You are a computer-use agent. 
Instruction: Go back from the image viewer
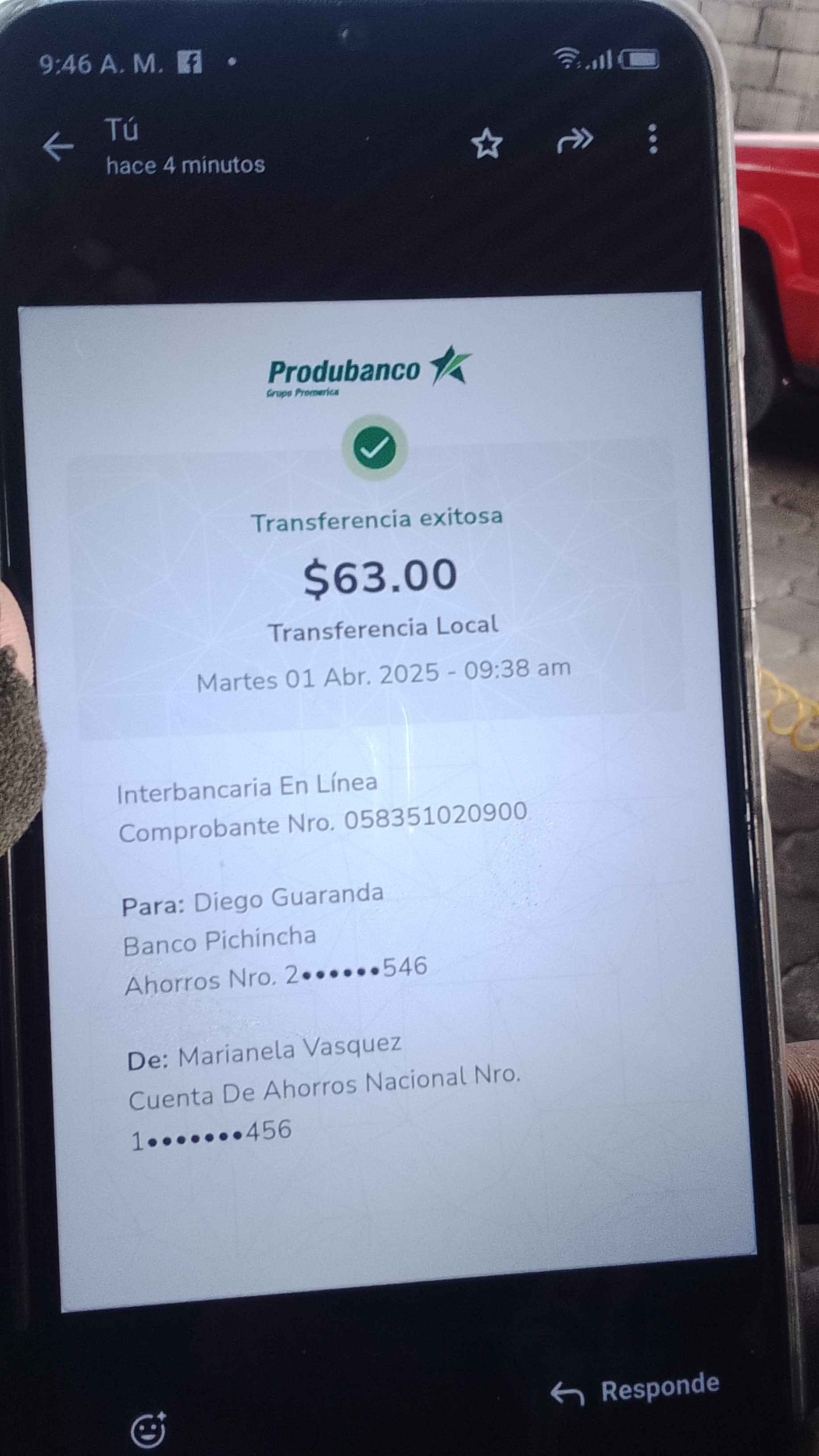coord(58,146)
